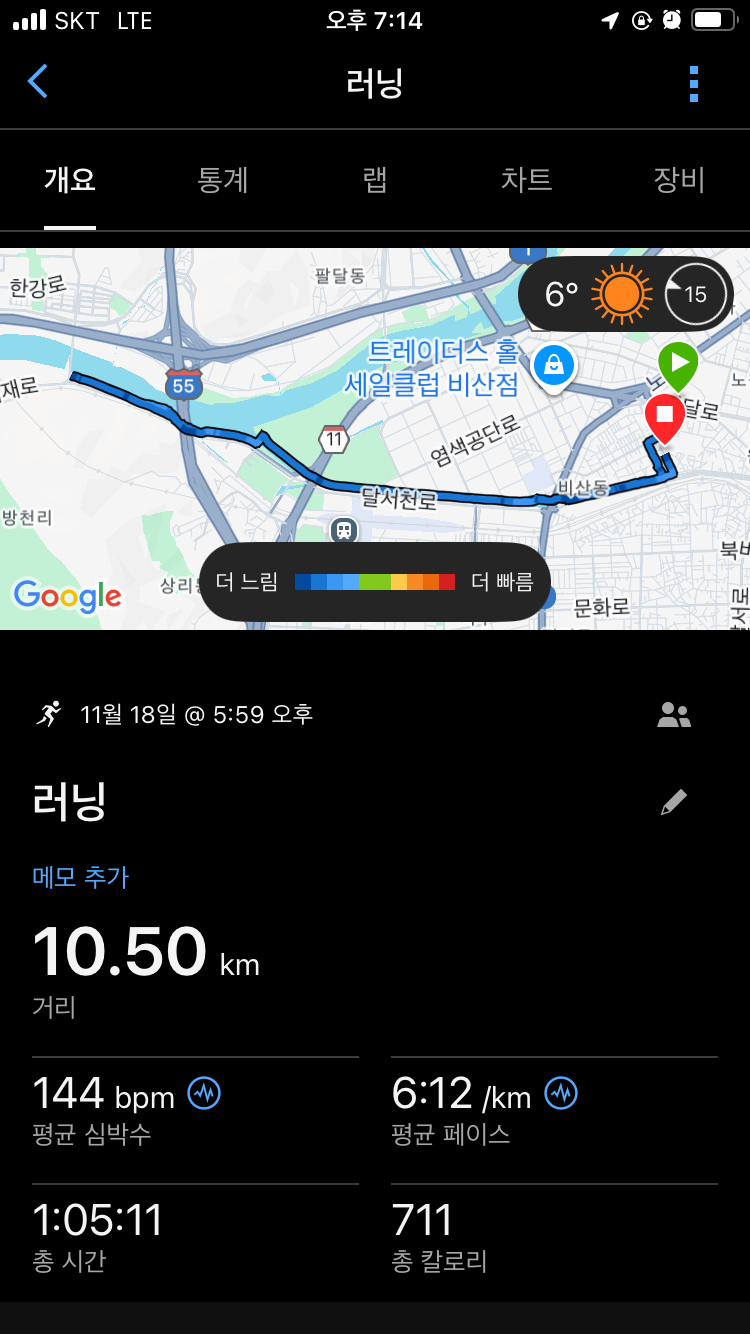Image resolution: width=750 pixels, height=1334 pixels.
Task: Edit the activity name with the pencil icon
Action: (x=674, y=802)
